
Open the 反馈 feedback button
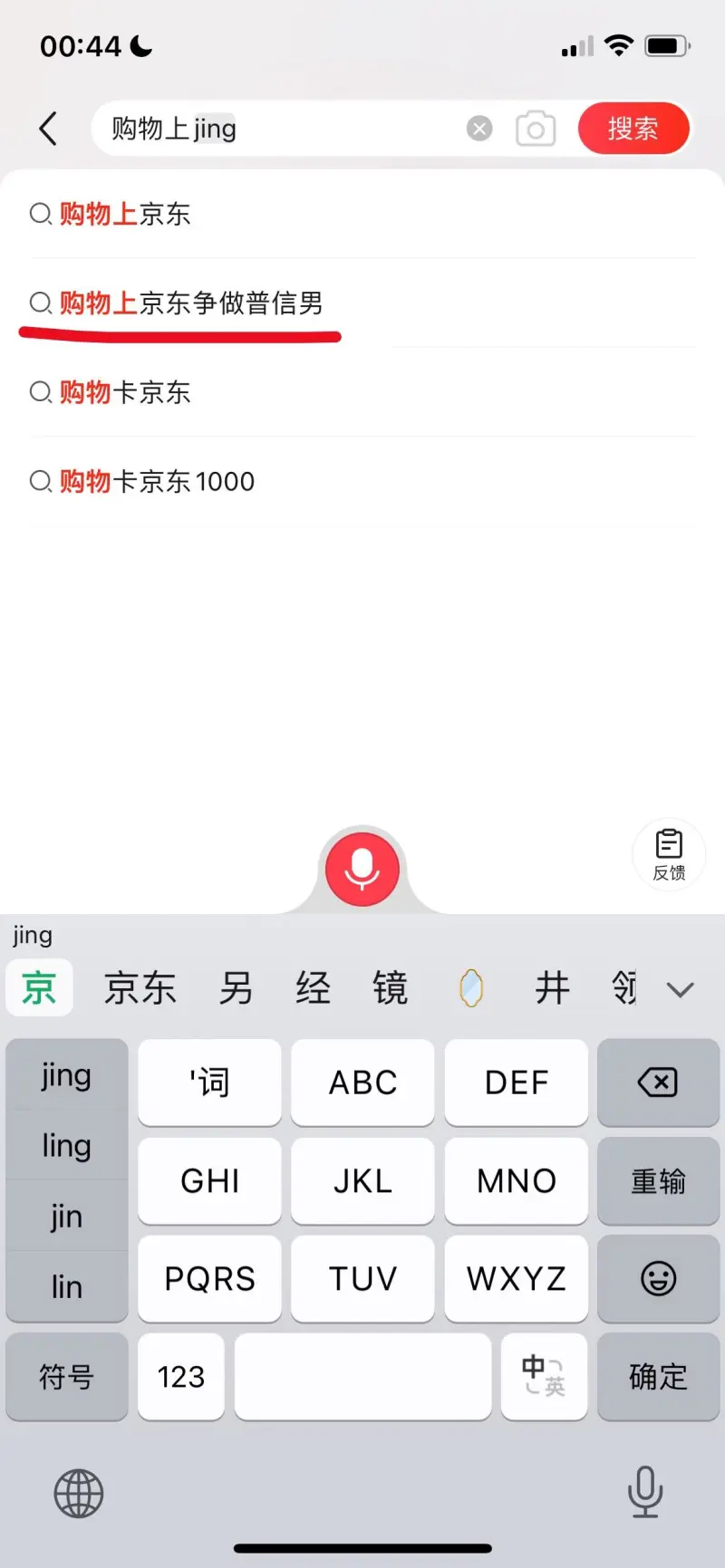point(669,854)
